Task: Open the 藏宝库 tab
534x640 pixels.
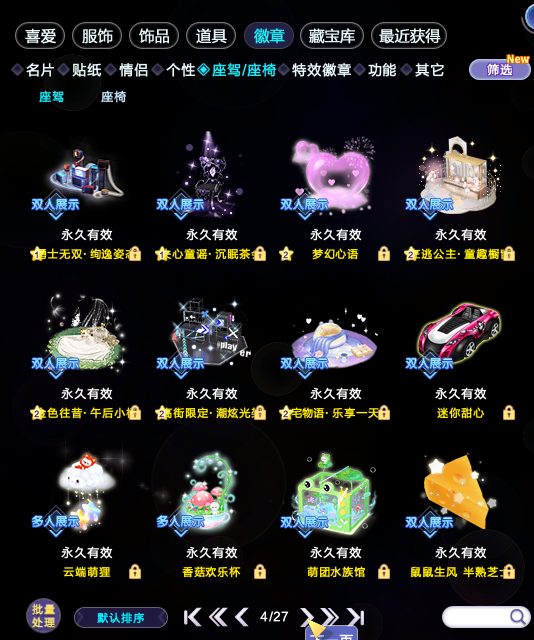Action: (332, 36)
